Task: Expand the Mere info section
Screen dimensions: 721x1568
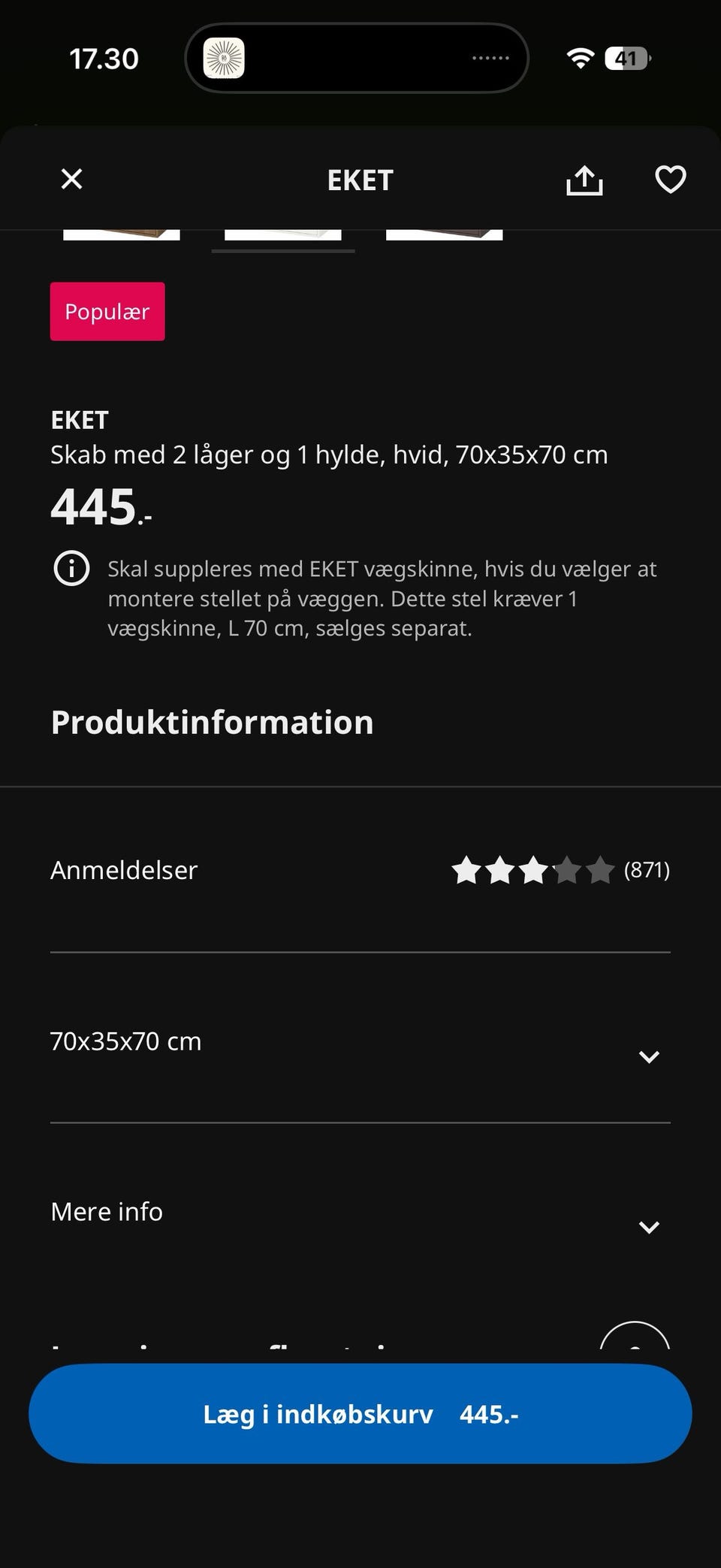Action: pyautogui.click(x=648, y=1227)
